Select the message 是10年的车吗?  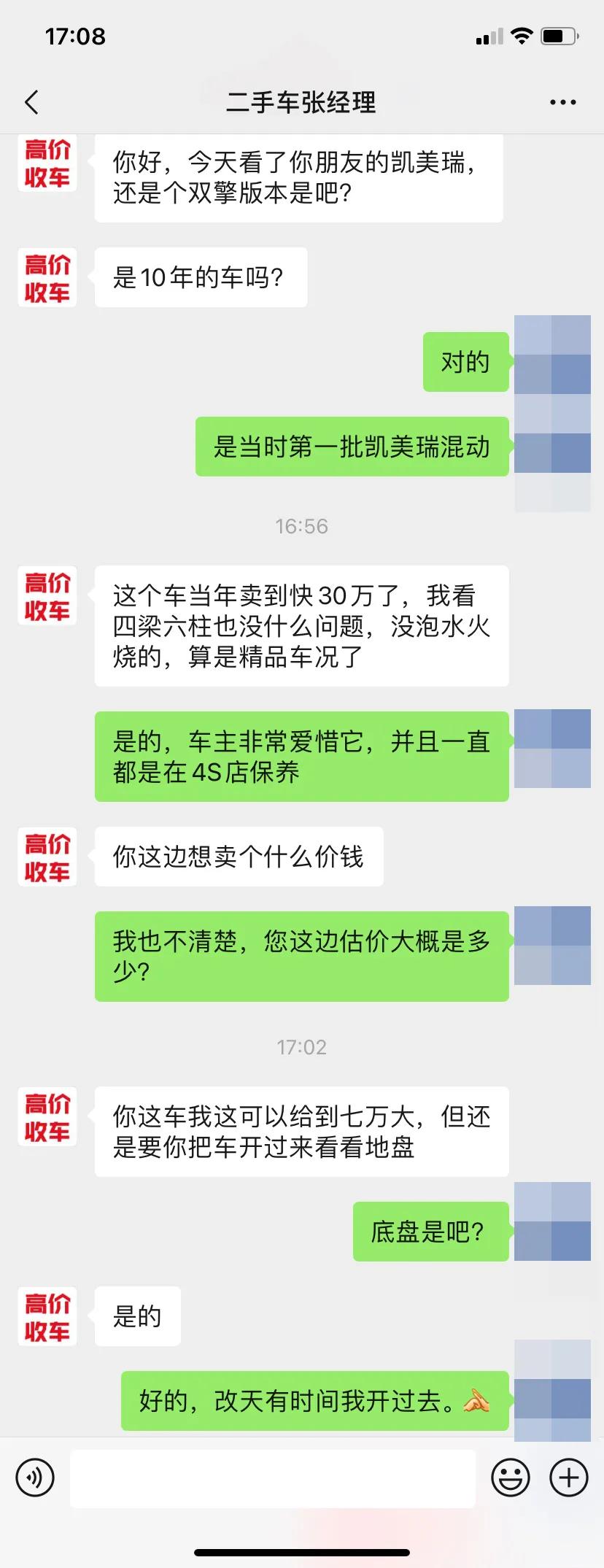coord(201,277)
